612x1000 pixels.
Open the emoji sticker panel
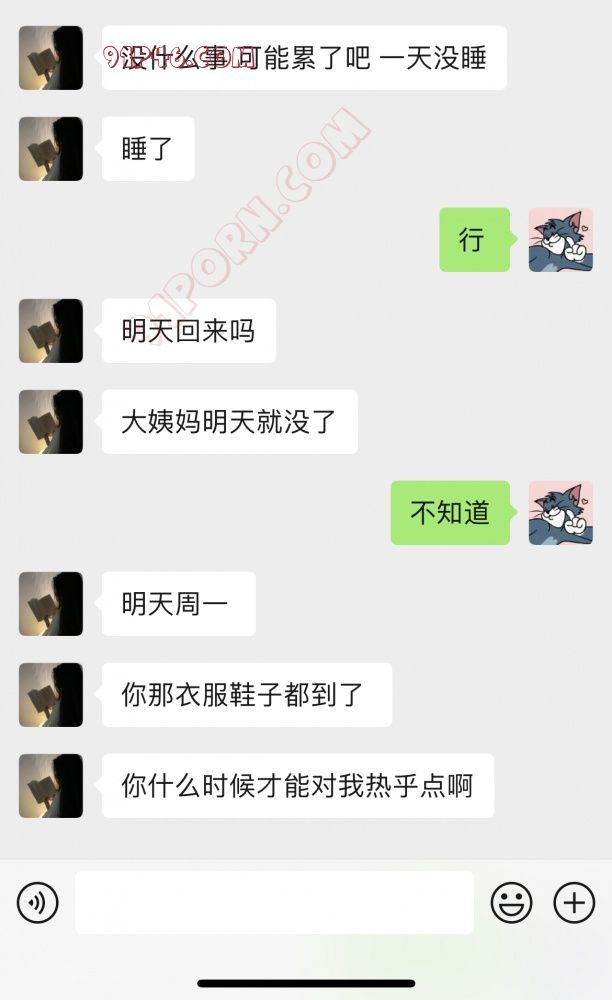click(511, 903)
